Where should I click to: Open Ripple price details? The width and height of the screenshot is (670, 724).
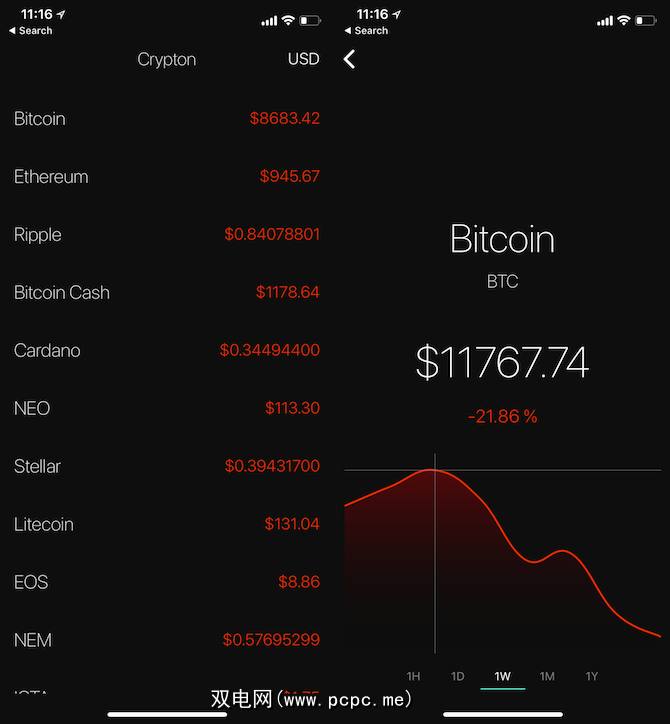point(166,235)
